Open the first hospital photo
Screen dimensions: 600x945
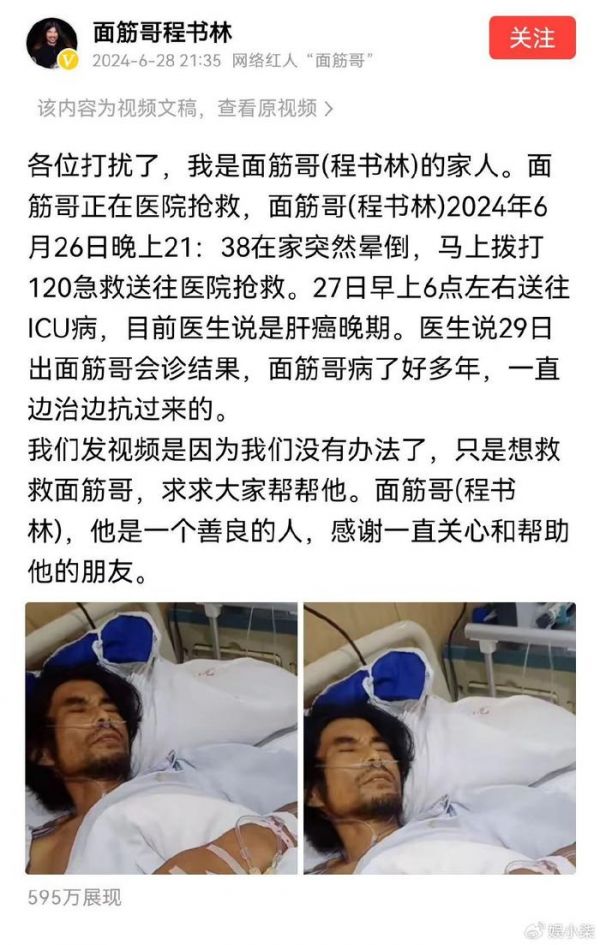(161, 738)
